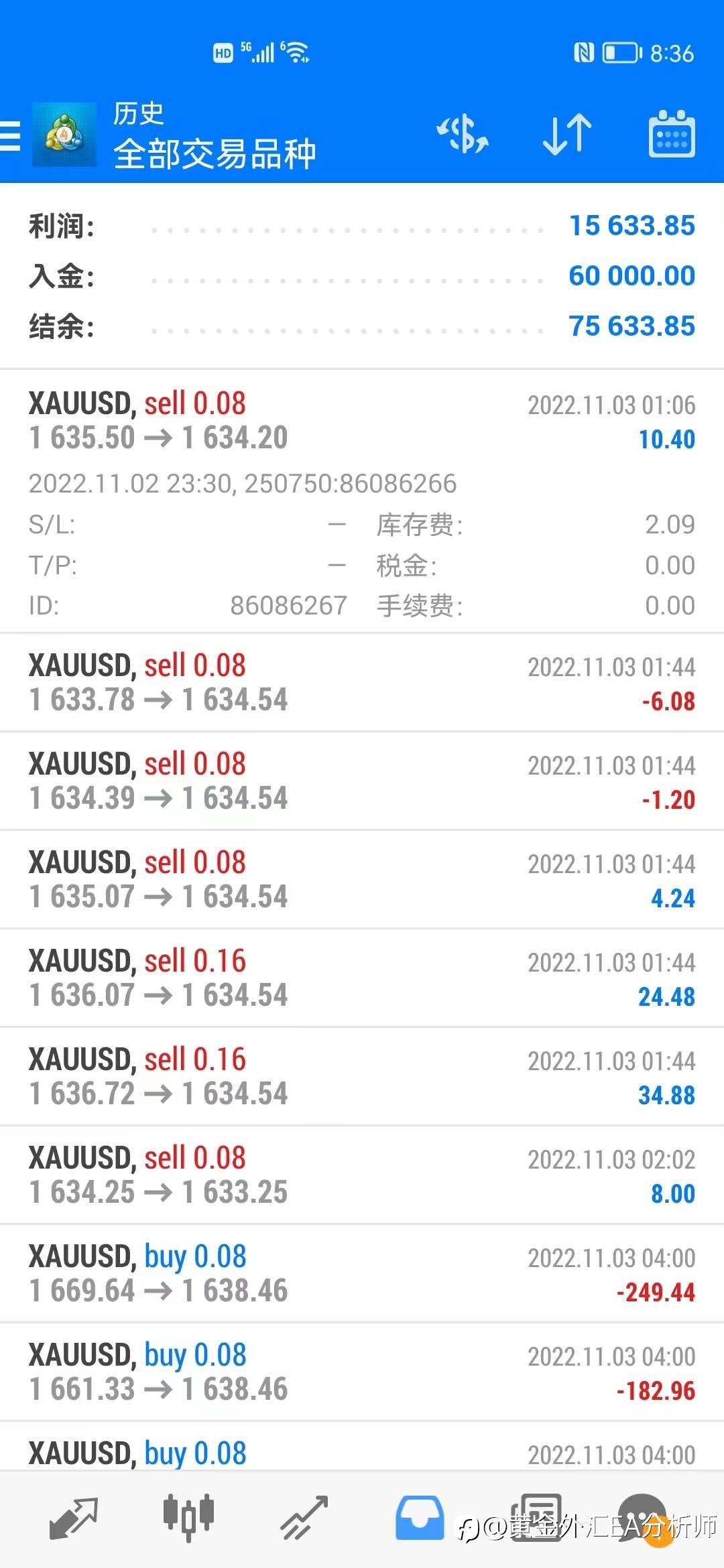
Task: Expand the buy trade opened at 1 669.64
Action: (x=362, y=1273)
